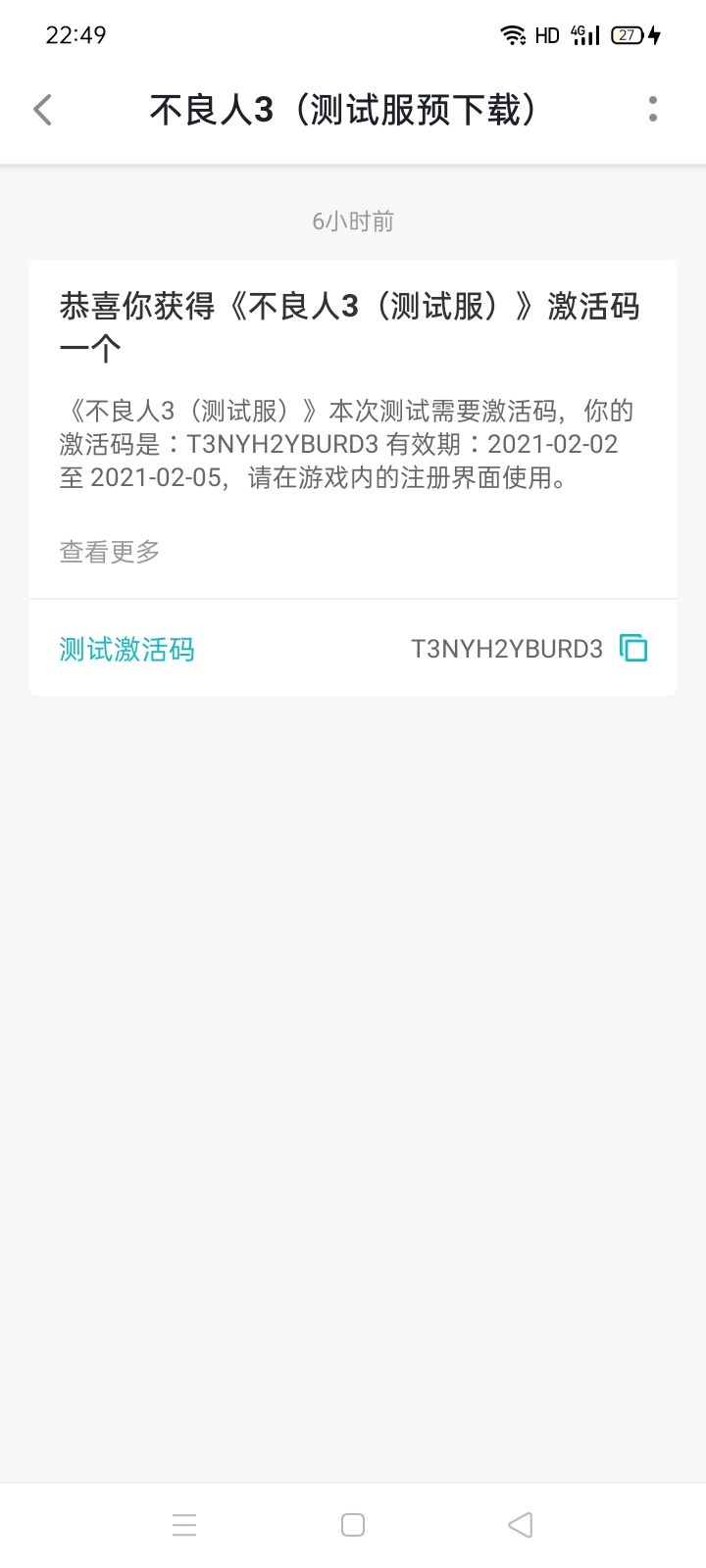Screen dimensions: 706x1568
Task: Open 查看更多 to view full message
Action: point(108,552)
